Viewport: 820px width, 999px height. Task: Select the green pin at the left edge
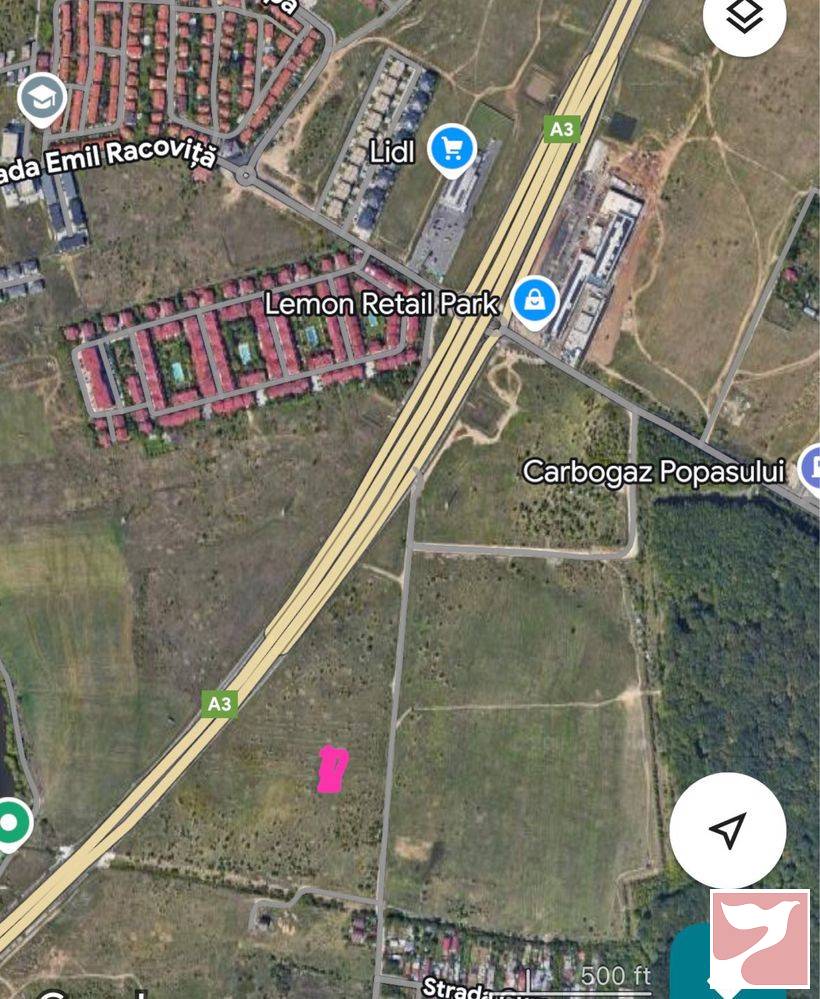coord(13,823)
